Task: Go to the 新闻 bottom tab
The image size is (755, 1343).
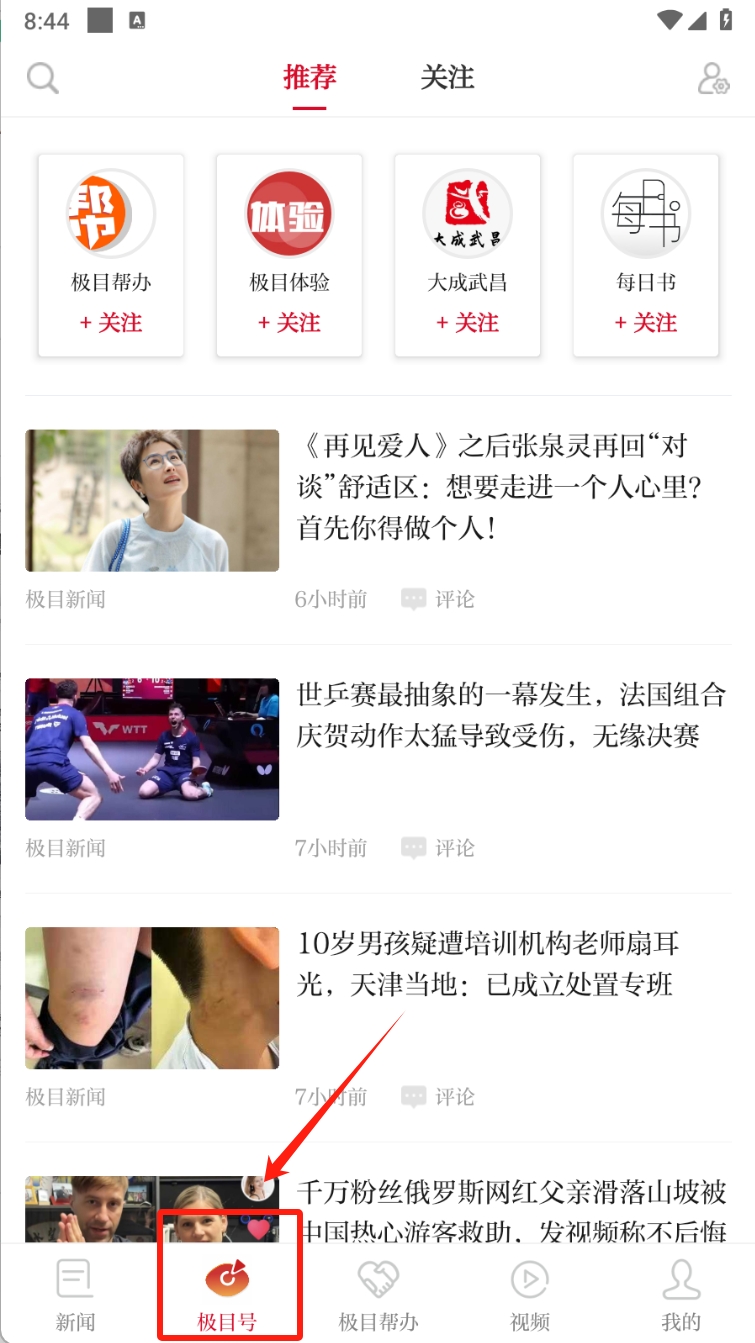Action: pyautogui.click(x=75, y=1295)
